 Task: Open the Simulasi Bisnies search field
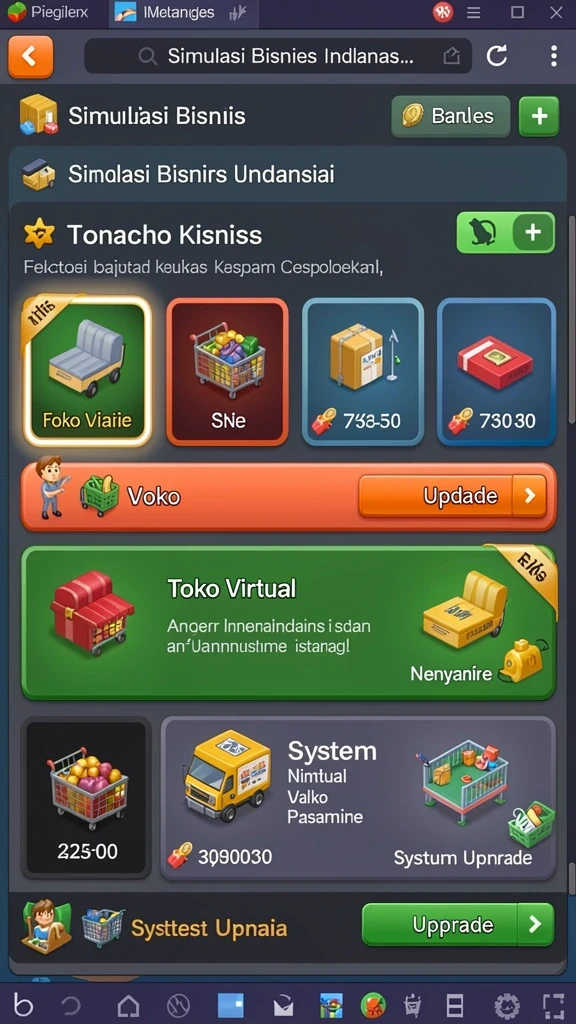278,56
